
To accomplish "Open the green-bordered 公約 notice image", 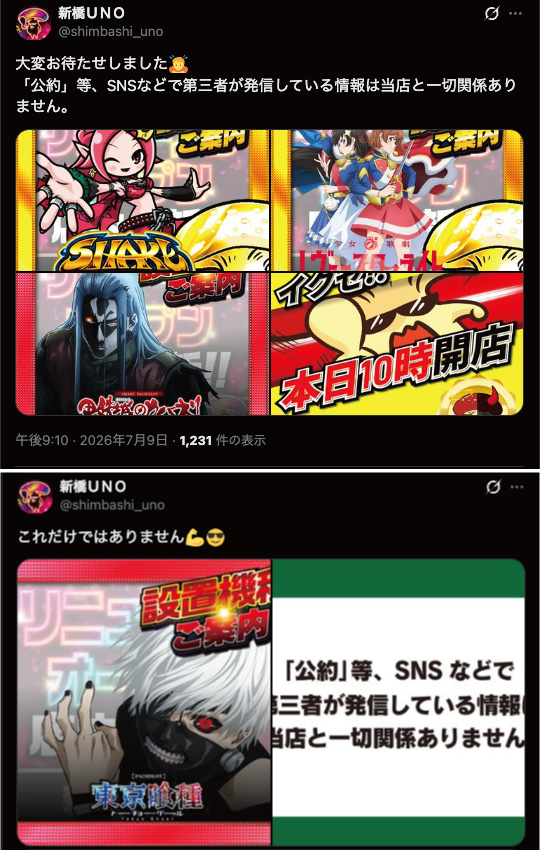I will click(398, 702).
